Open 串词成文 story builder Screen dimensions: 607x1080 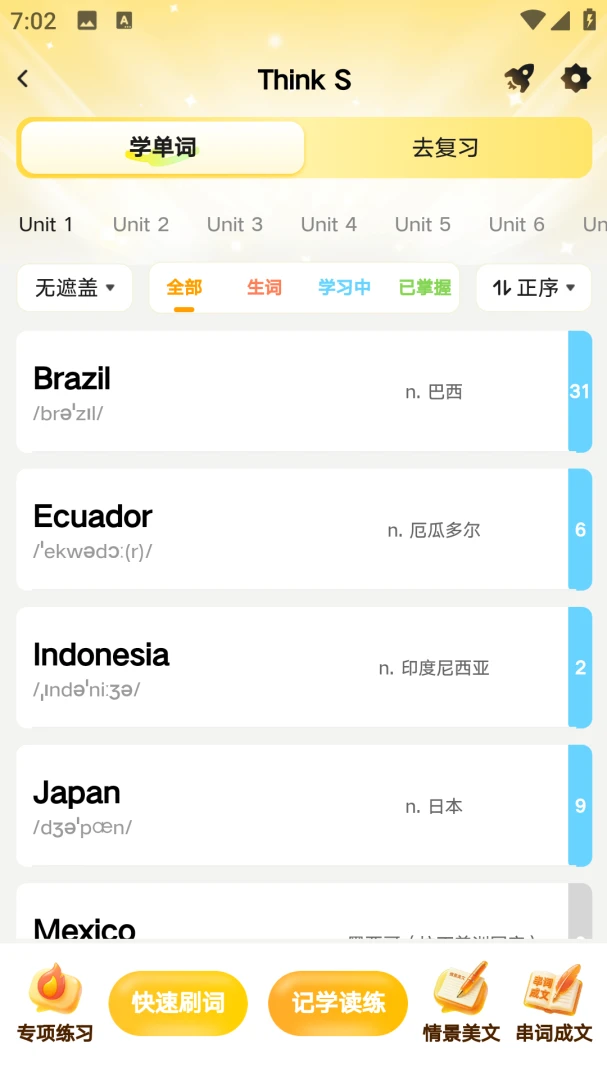554,1004
